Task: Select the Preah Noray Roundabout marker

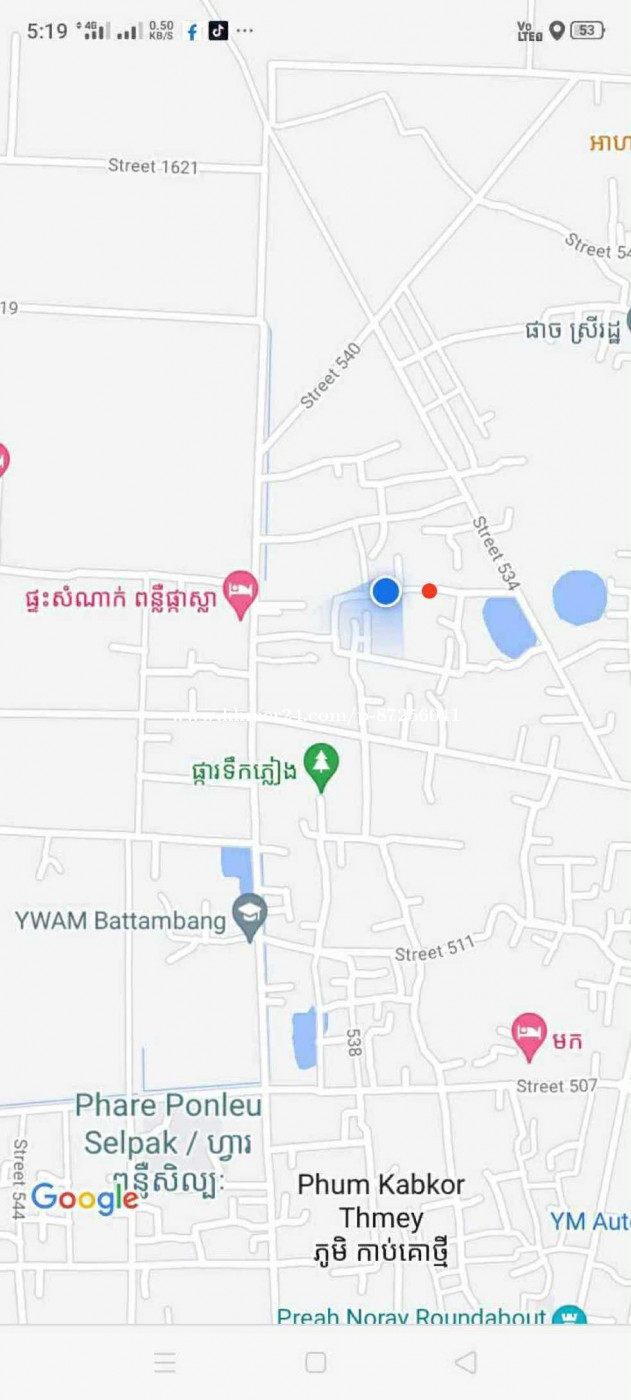Action: [x=568, y=1314]
